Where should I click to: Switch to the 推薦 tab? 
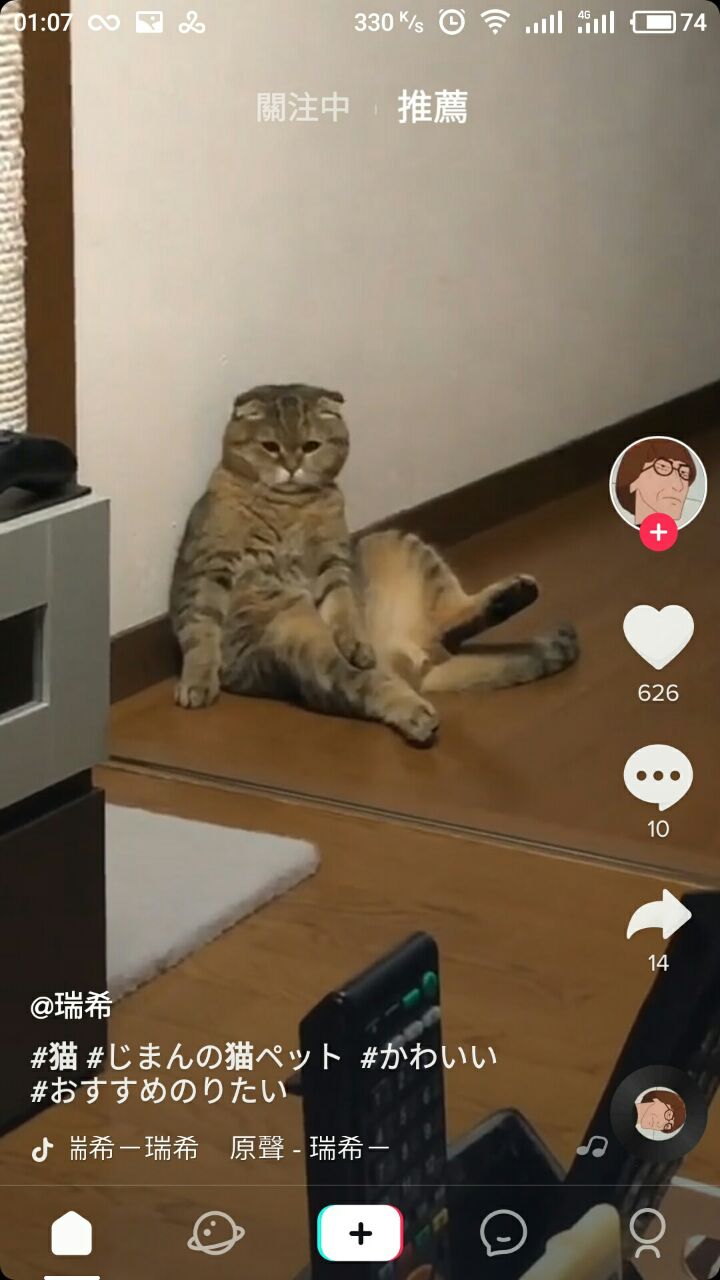[432, 107]
